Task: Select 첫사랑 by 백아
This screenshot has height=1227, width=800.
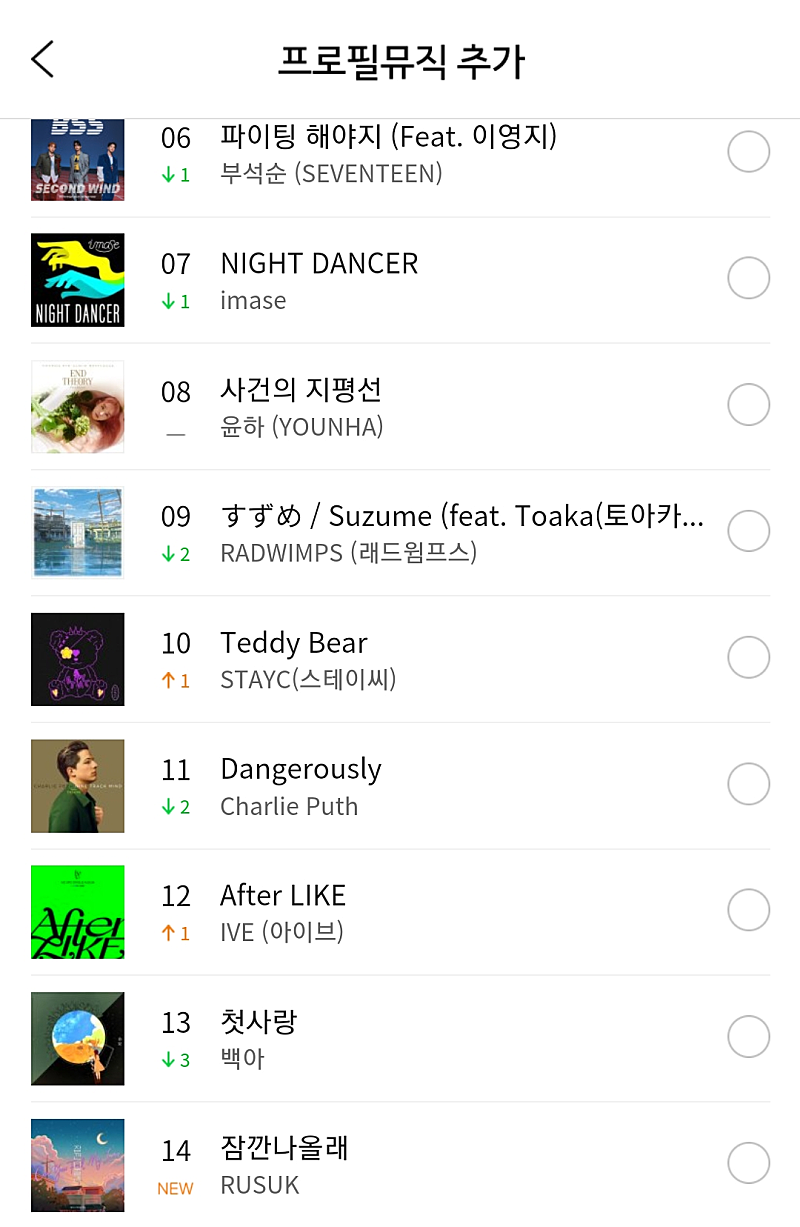Action: (748, 1037)
